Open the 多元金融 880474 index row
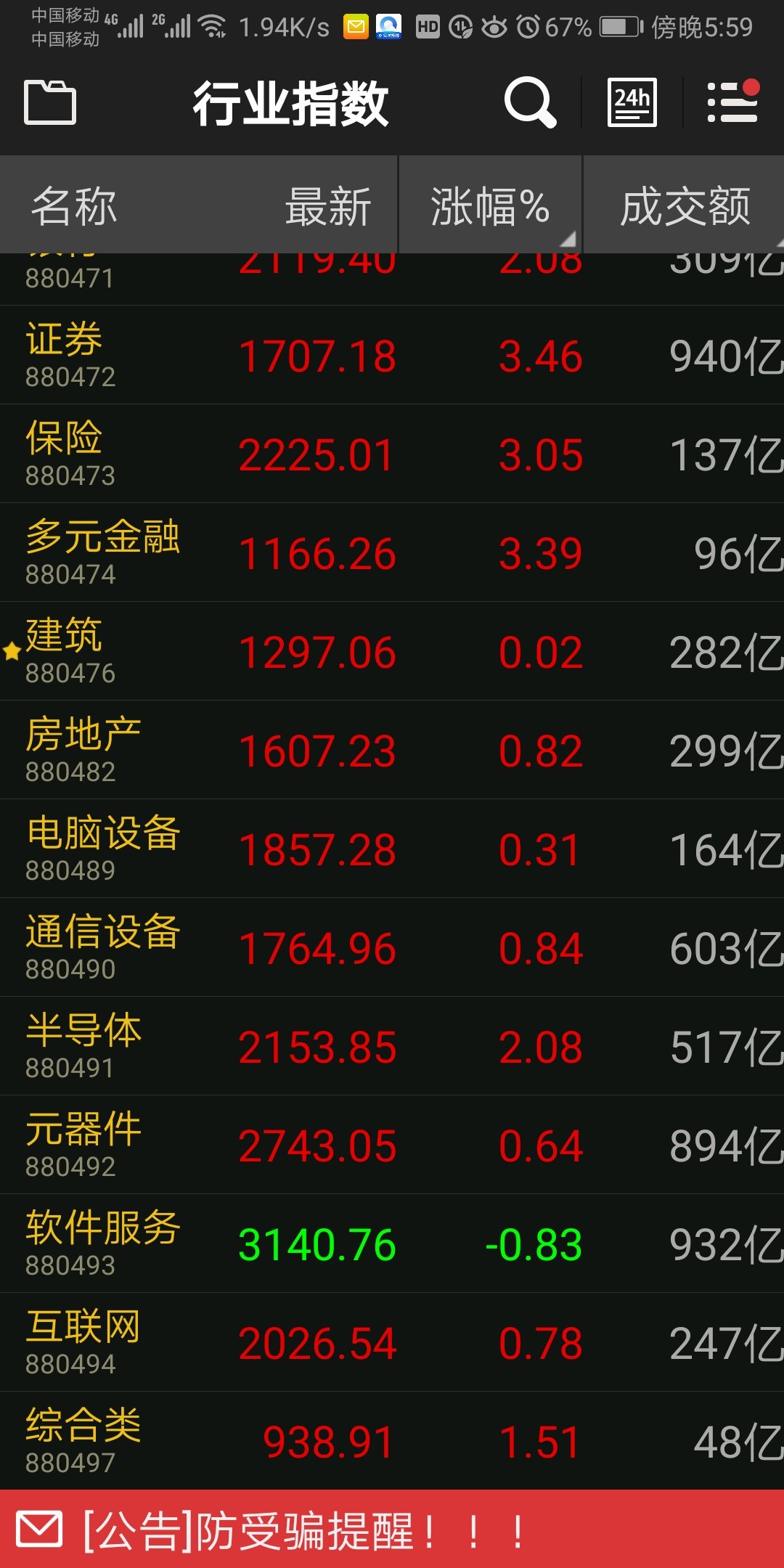 point(392,553)
